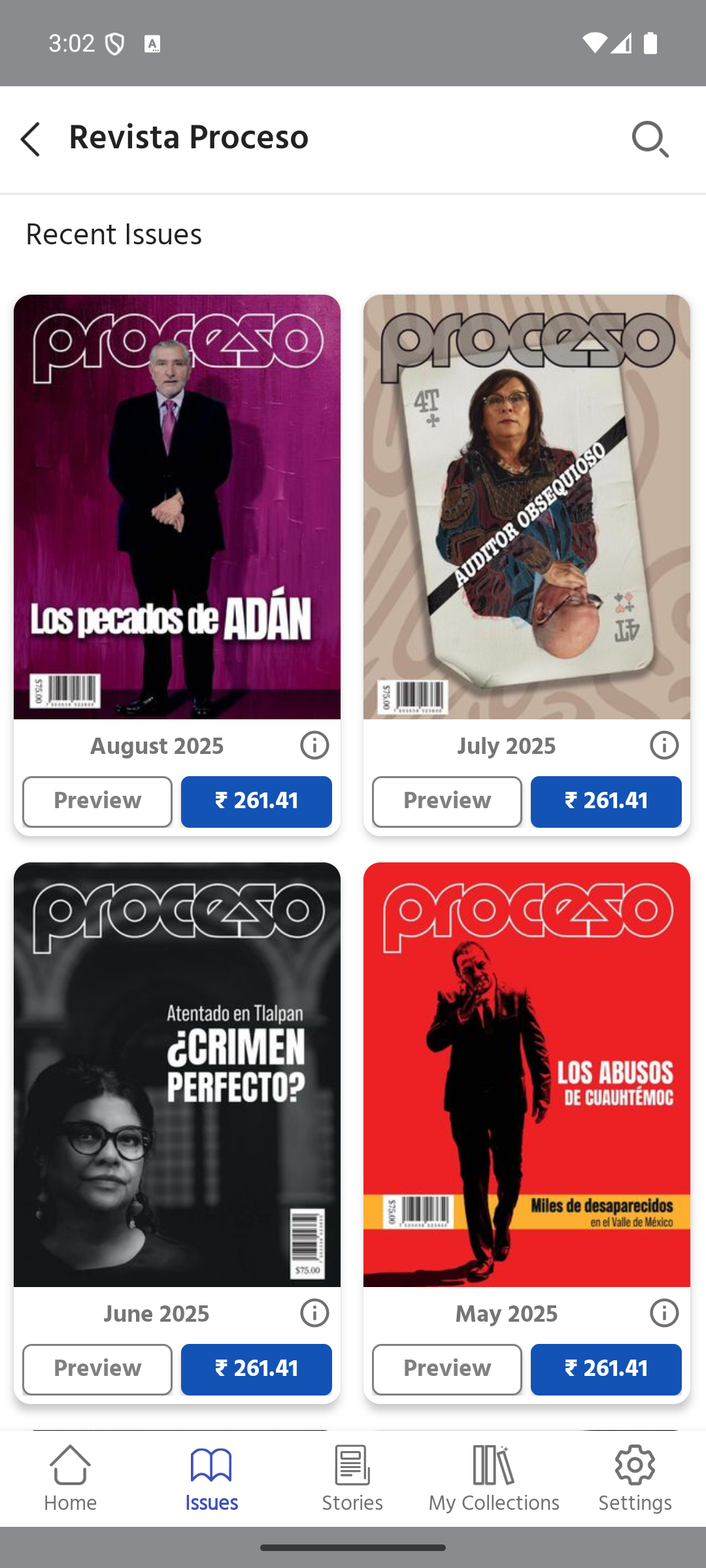Buy July 2025 issue for ₹ 261.41

[x=606, y=802]
